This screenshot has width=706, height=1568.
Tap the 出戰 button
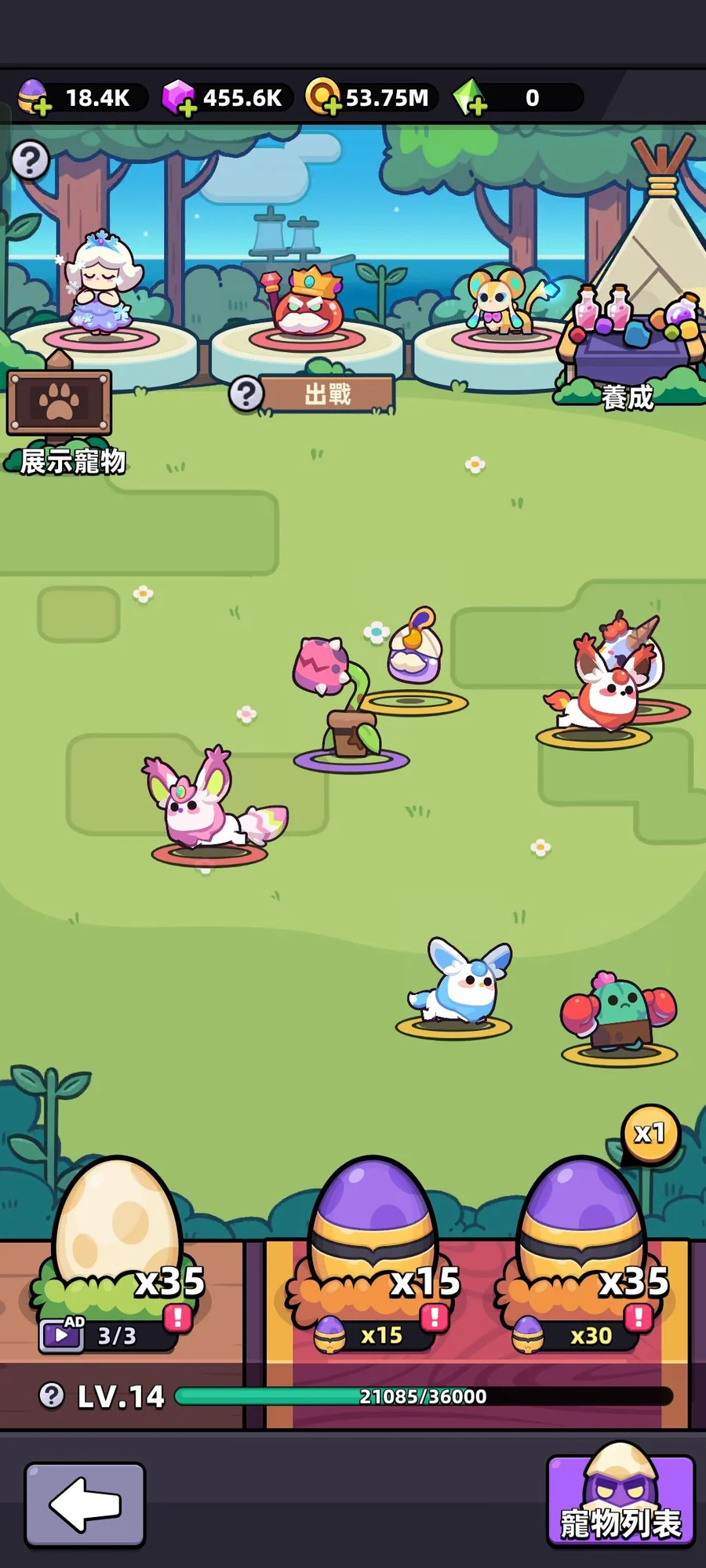click(327, 394)
